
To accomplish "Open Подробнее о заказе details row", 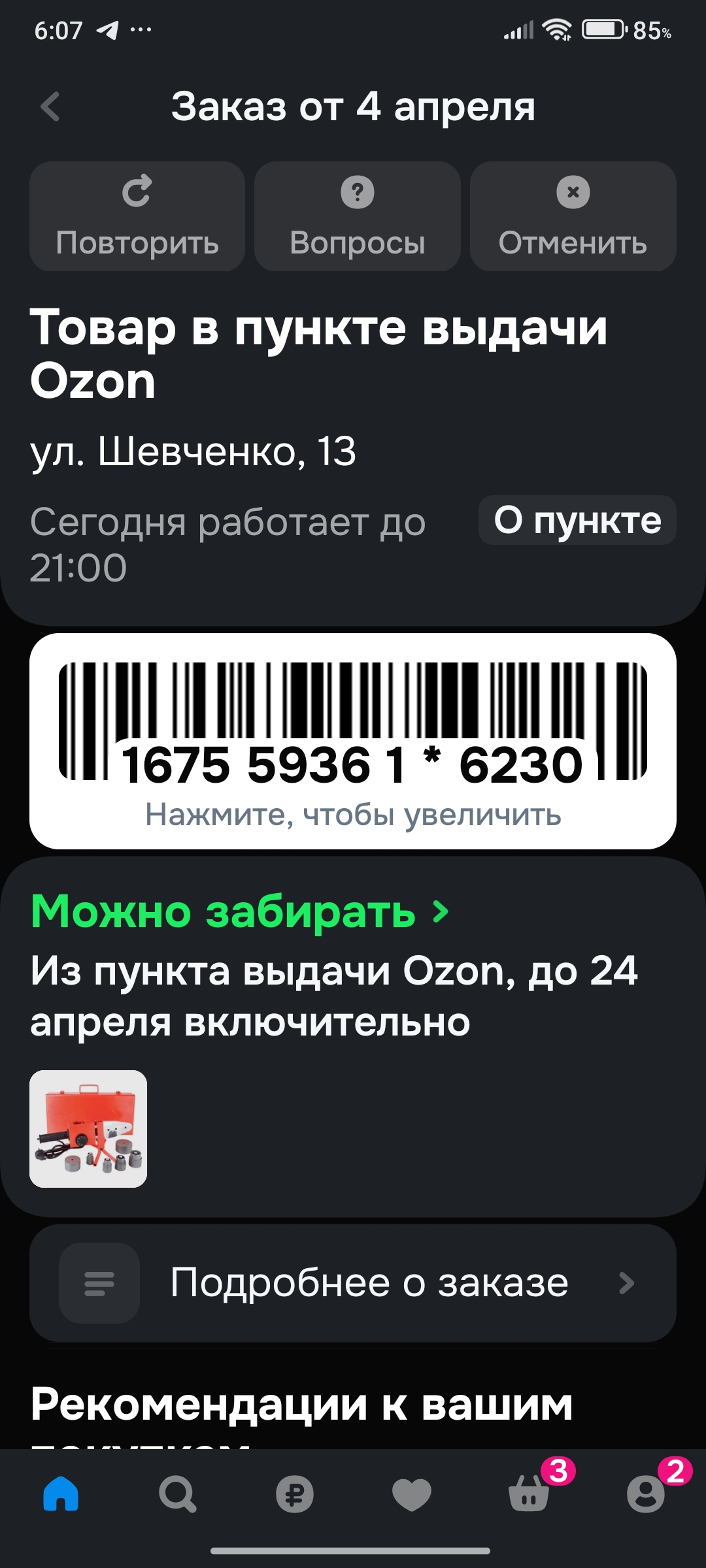I will click(353, 1283).
